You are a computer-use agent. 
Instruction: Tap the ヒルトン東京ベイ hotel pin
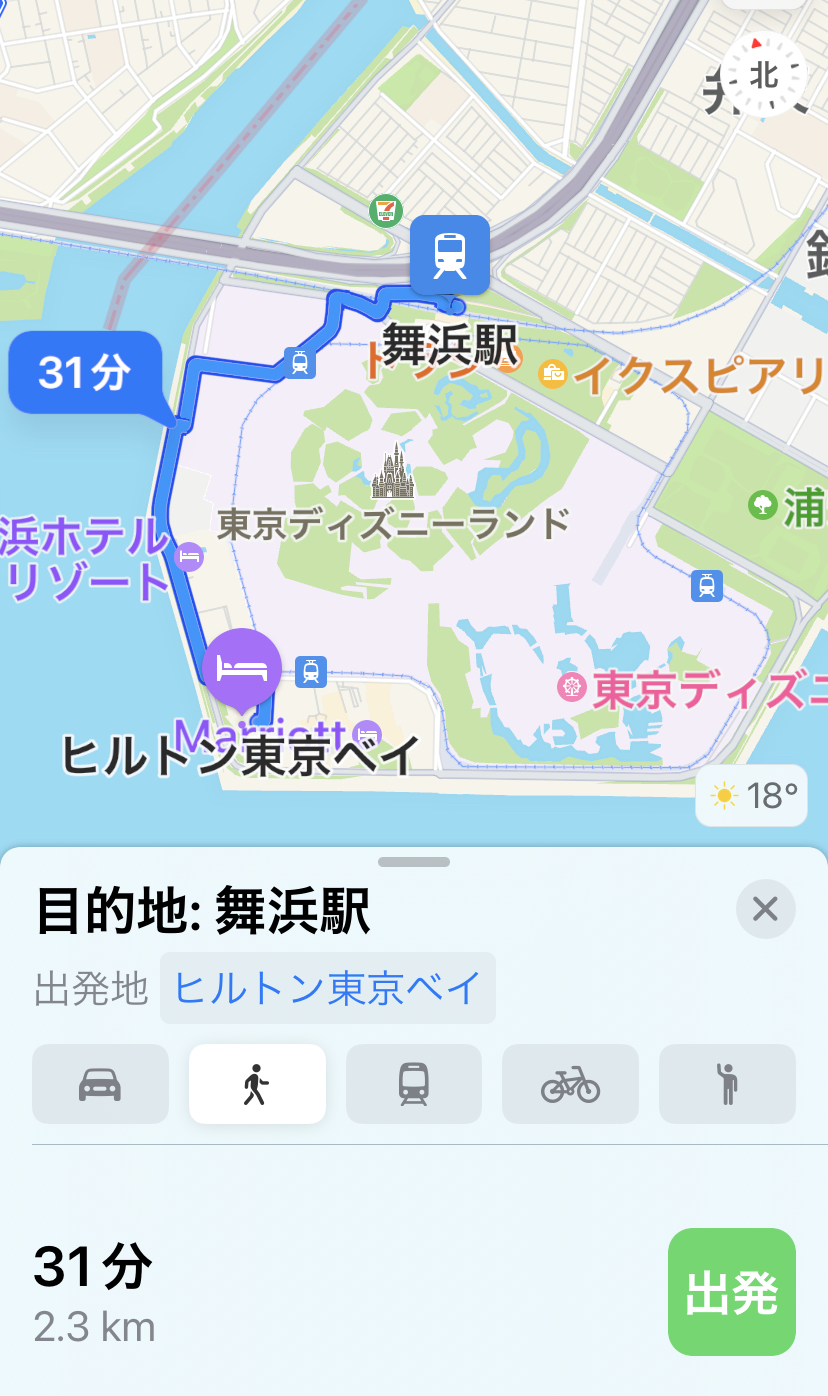click(241, 665)
